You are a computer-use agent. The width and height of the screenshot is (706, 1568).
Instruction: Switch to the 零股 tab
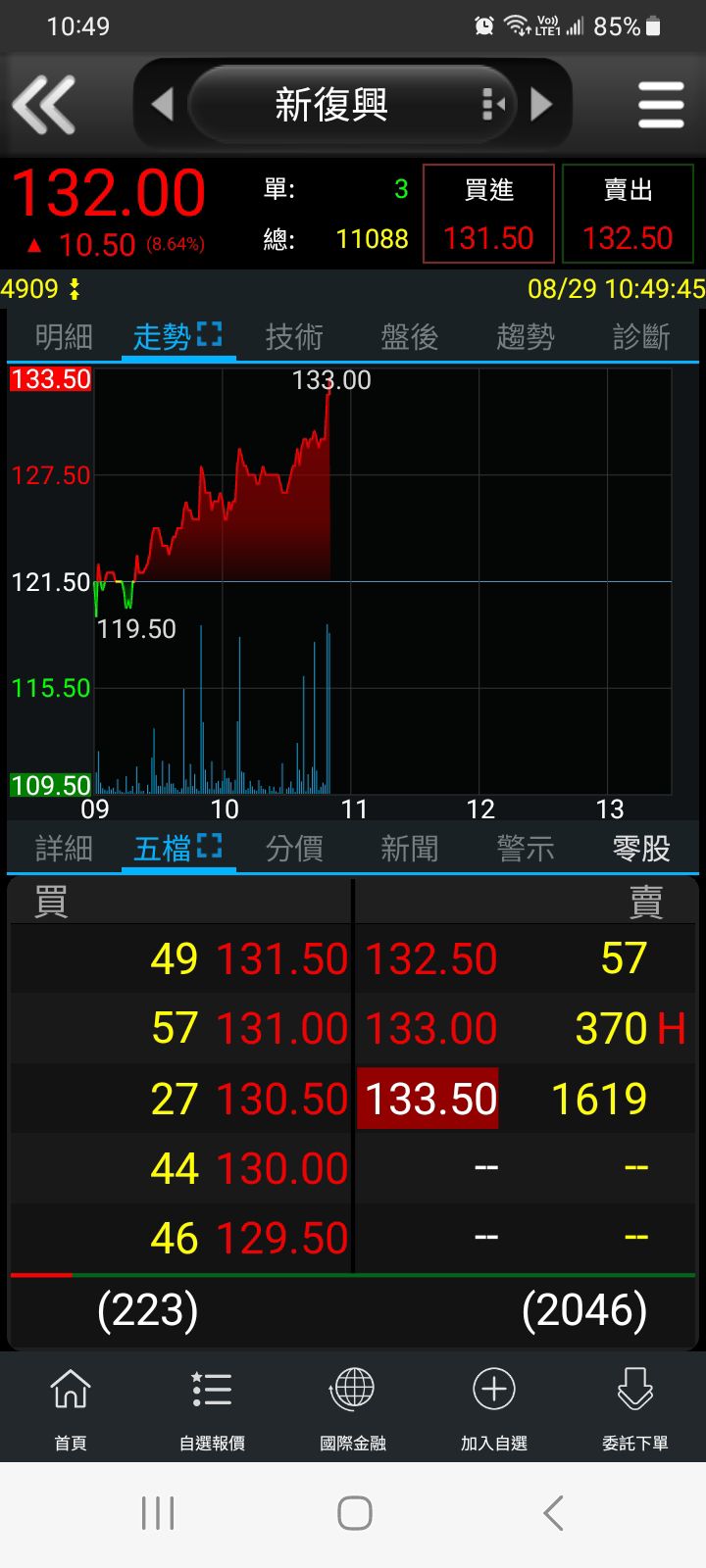(x=641, y=849)
